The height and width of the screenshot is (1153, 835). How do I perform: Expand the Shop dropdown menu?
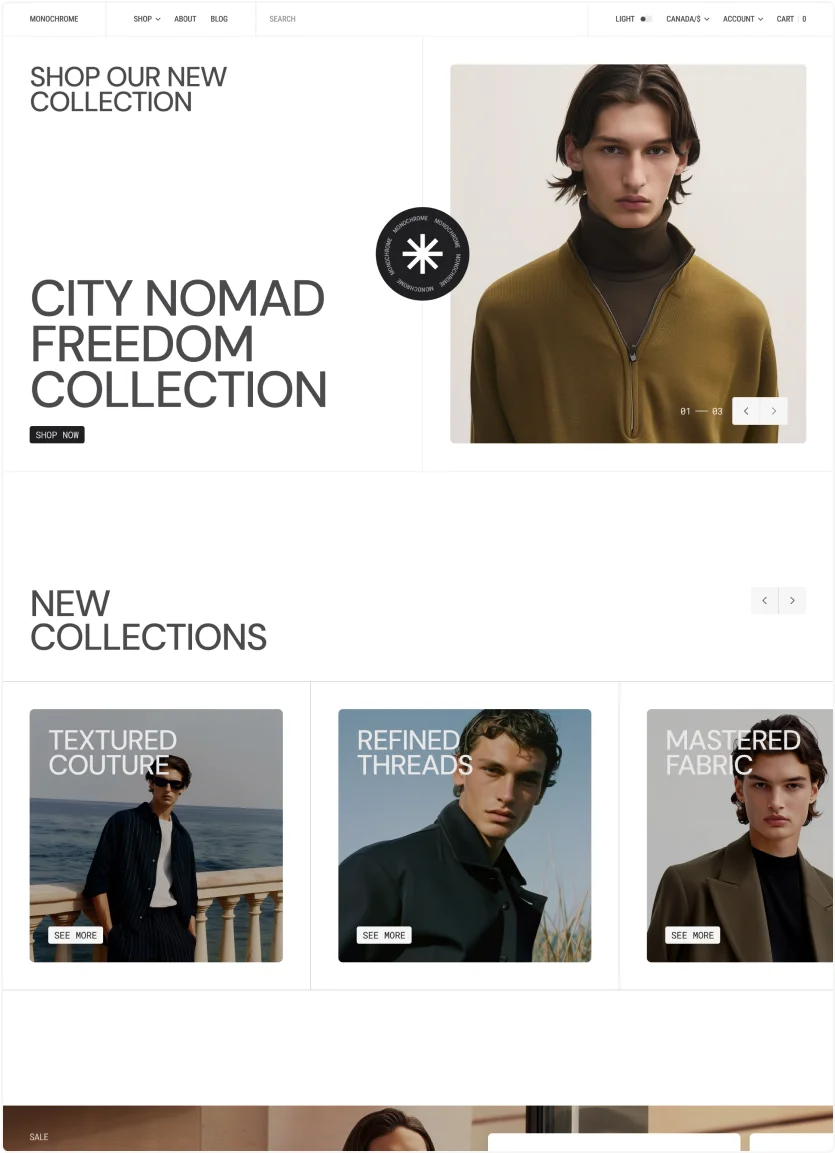coord(146,19)
